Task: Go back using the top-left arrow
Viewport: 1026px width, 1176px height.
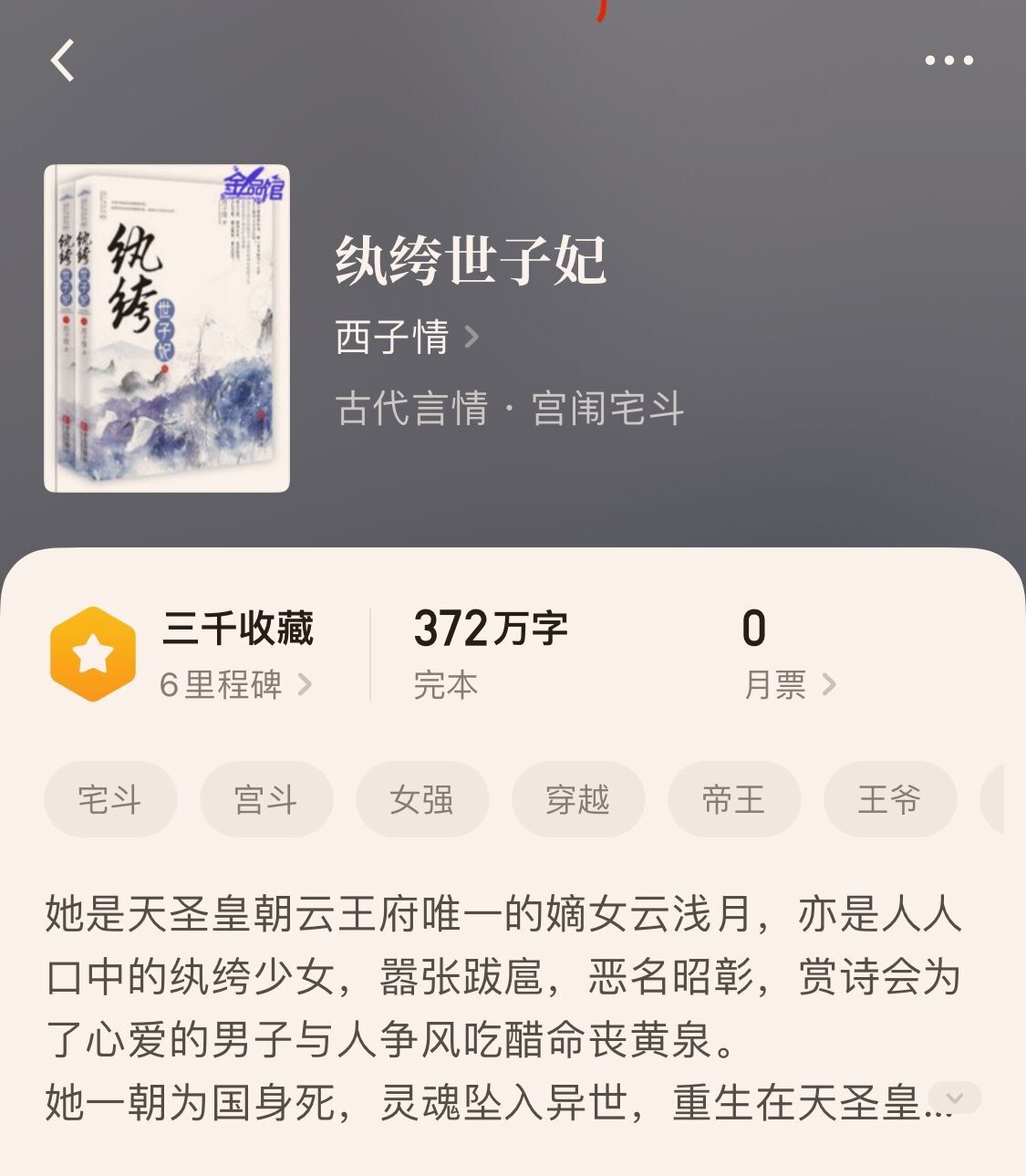Action: [62, 61]
